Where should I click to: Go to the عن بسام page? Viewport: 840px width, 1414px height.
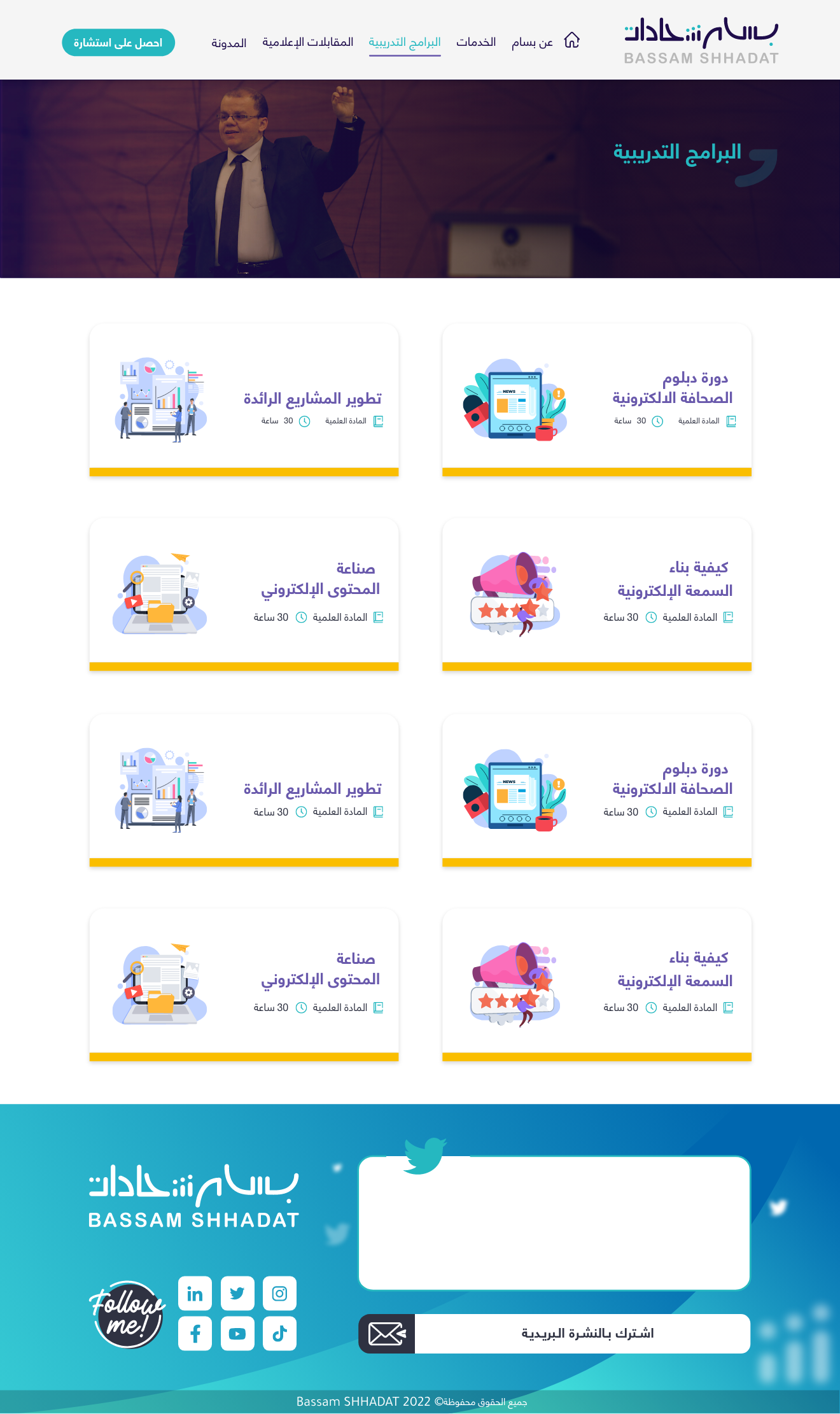pyautogui.click(x=532, y=42)
